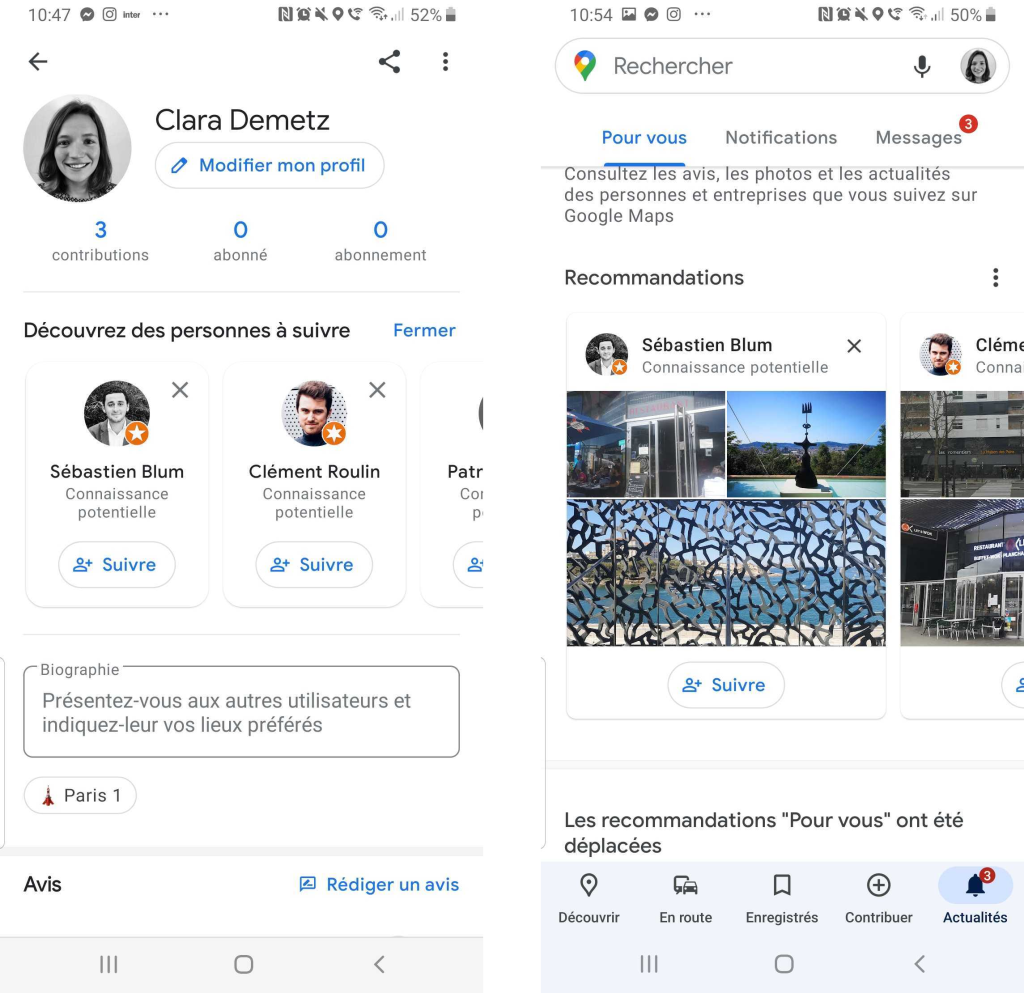Select the Paris 1 chip

pos(80,796)
